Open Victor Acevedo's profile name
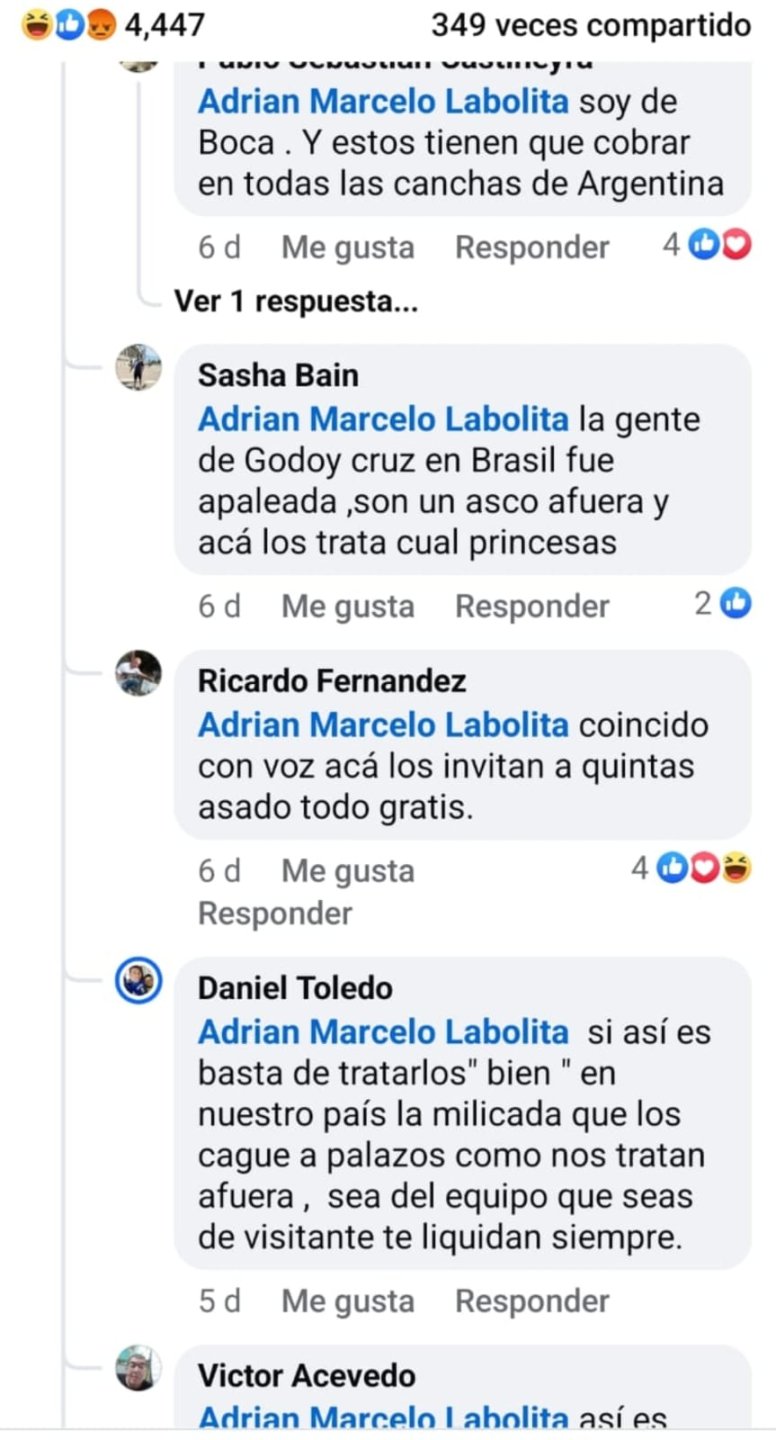Image resolution: width=776 pixels, height=1440 pixels. (306, 1375)
